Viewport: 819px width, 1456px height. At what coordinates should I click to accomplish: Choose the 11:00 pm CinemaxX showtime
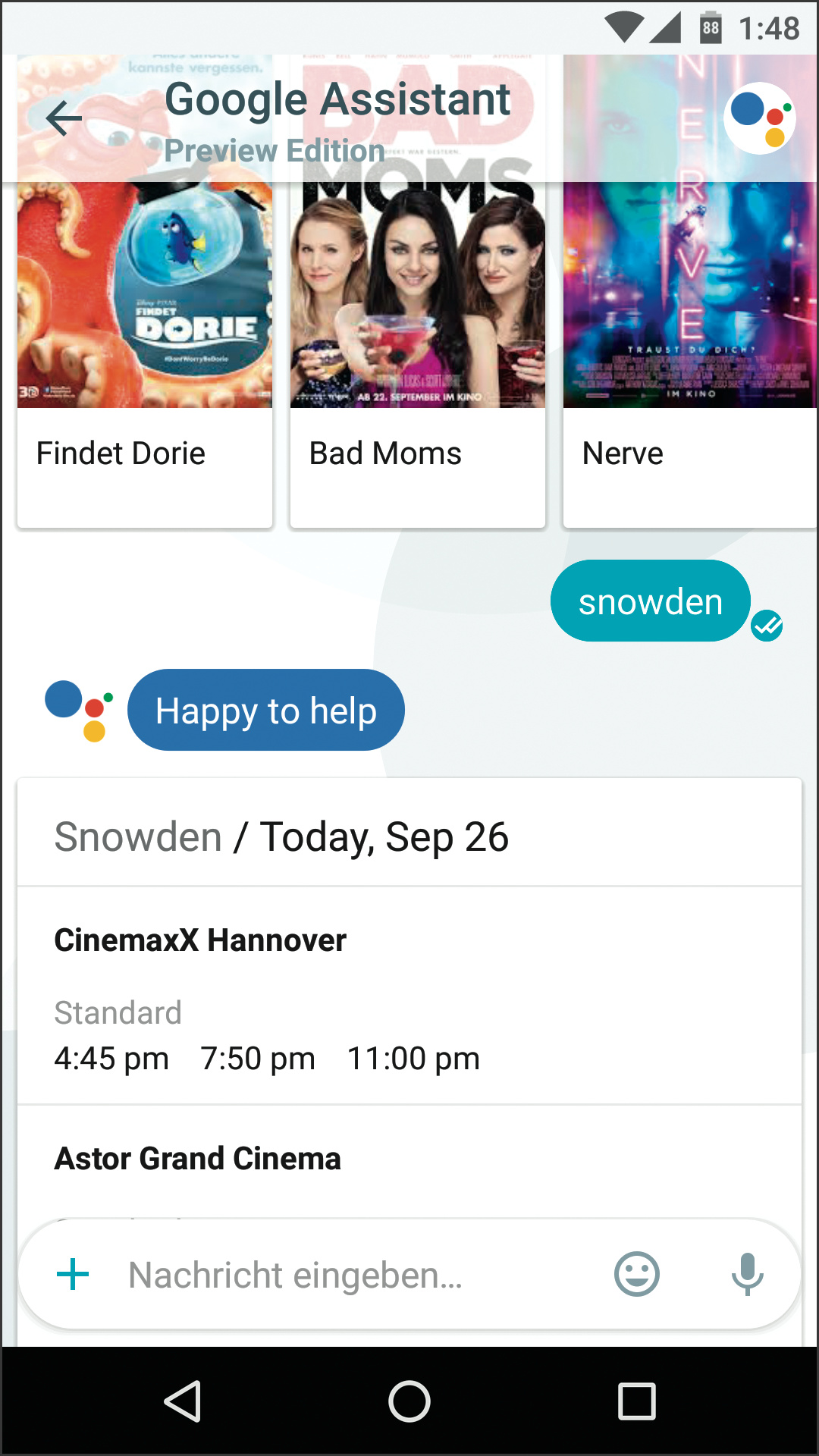pos(413,1059)
